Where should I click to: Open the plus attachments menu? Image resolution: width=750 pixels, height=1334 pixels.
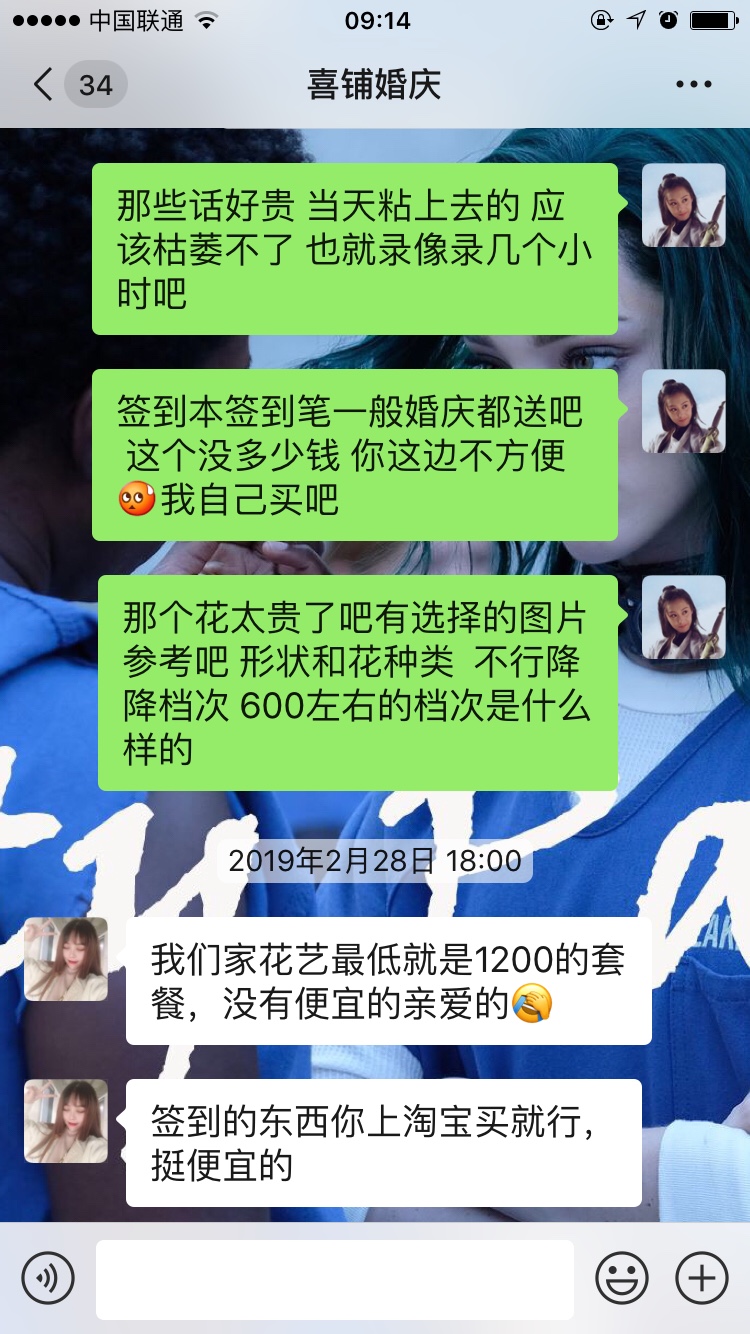[702, 1277]
